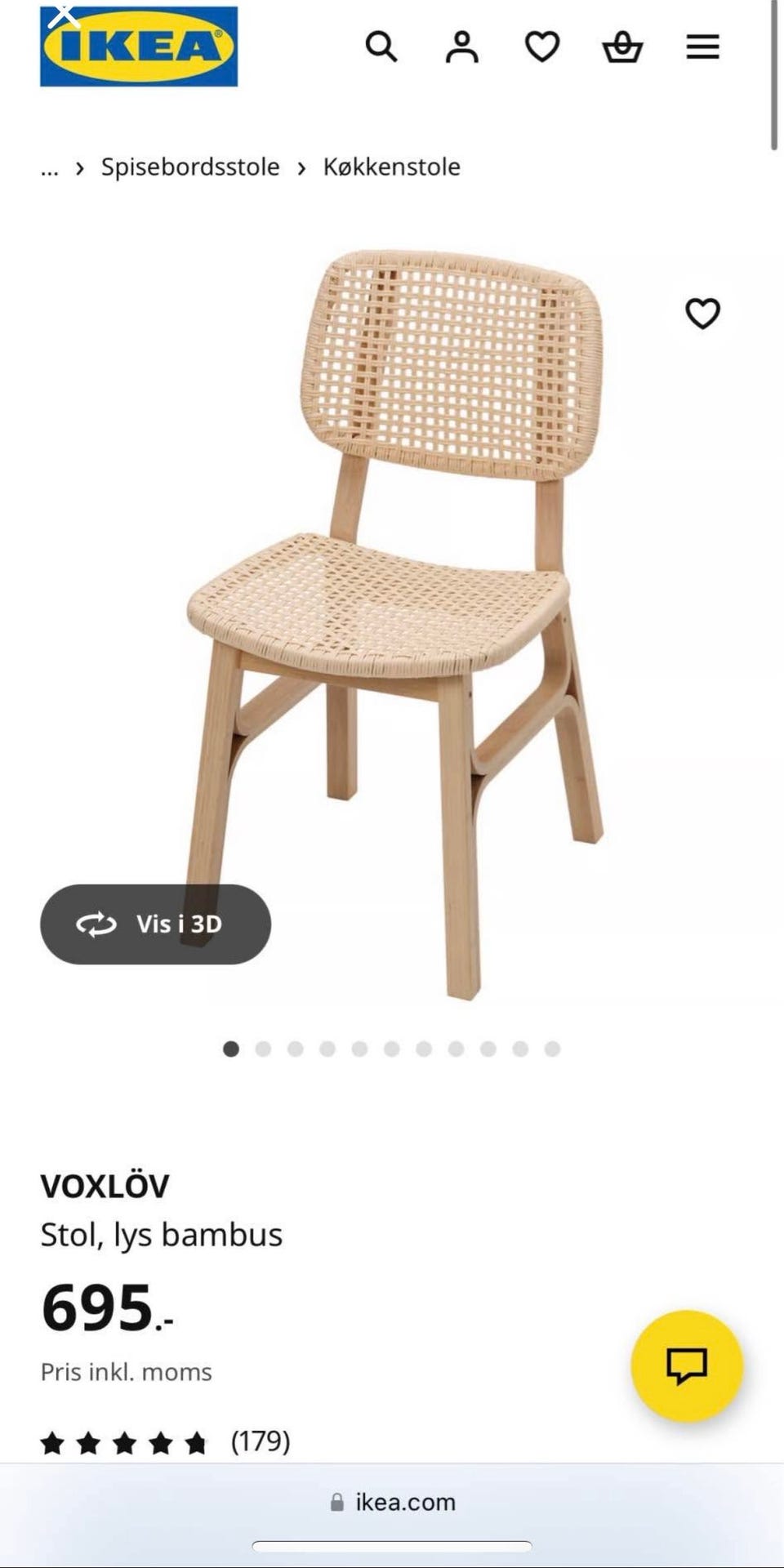784x1568 pixels.
Task: Open the hamburger menu
Action: 702,47
